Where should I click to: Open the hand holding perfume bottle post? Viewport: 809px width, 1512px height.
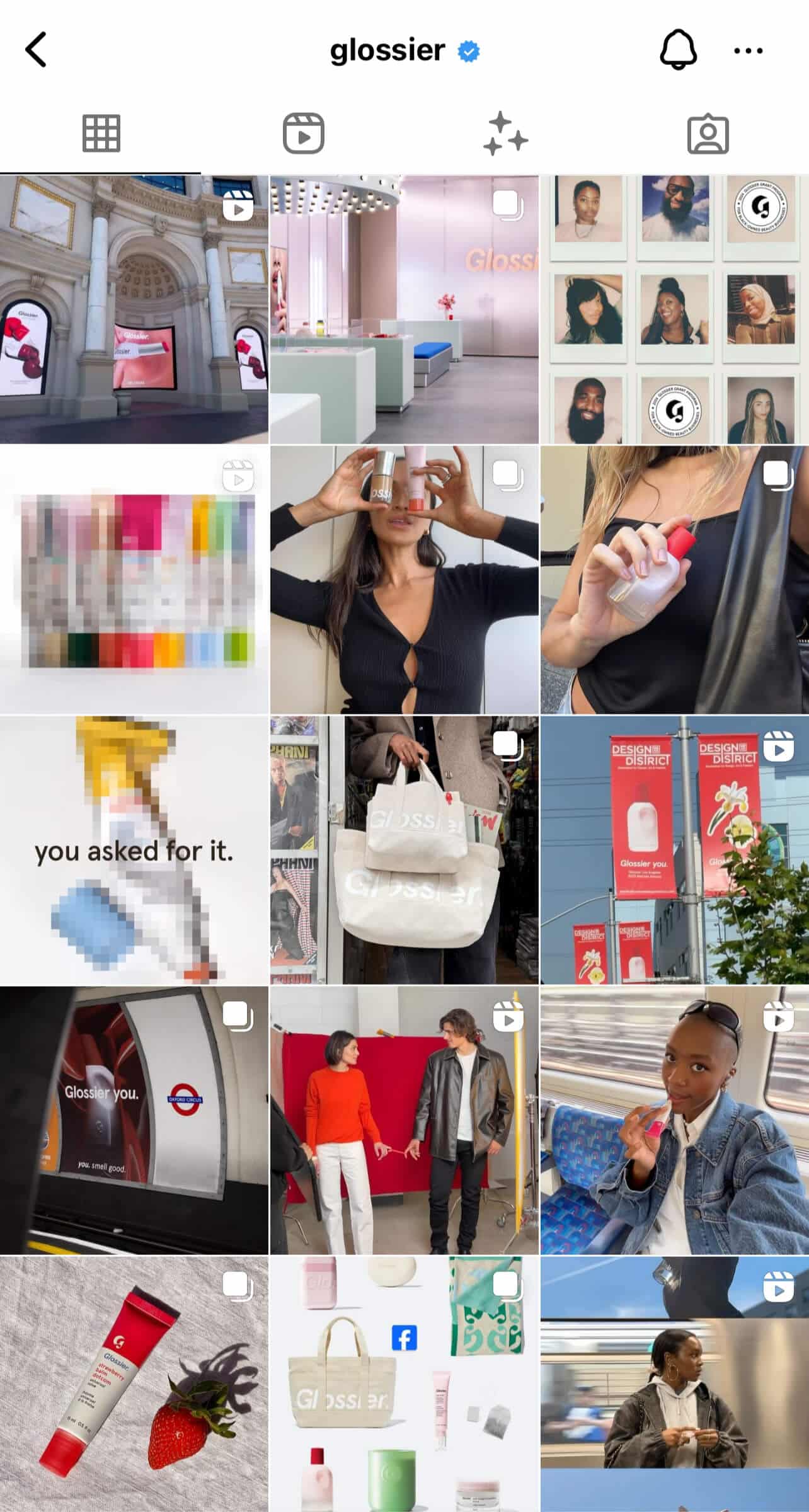[675, 580]
